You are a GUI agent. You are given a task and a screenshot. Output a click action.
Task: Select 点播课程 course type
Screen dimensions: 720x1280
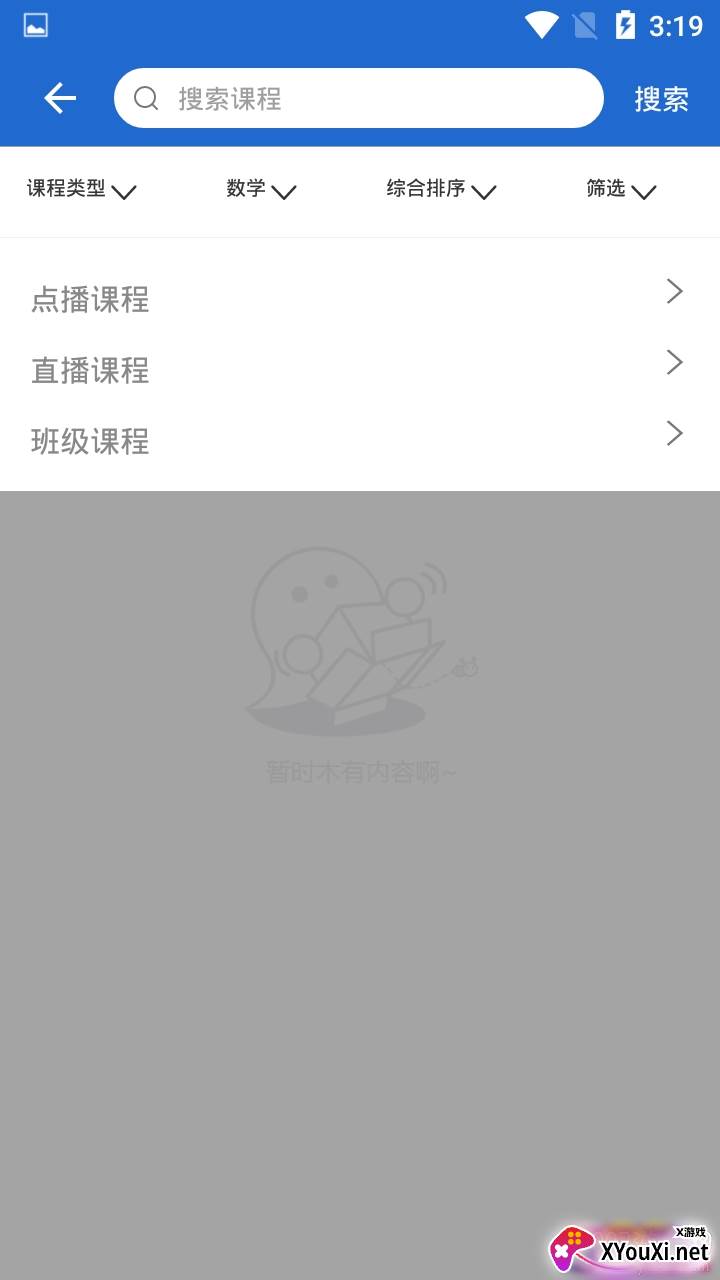click(358, 298)
